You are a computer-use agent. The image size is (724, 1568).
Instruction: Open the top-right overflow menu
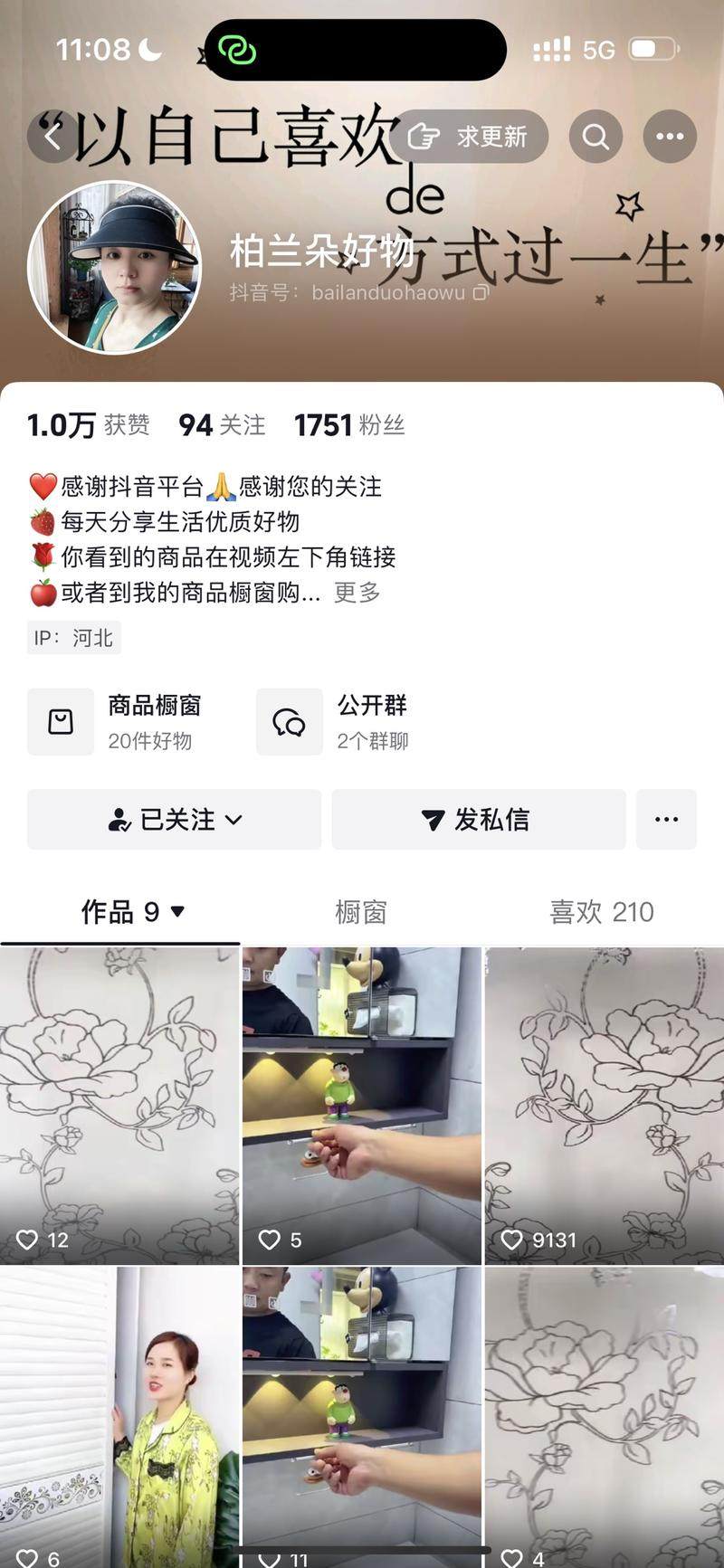(670, 137)
